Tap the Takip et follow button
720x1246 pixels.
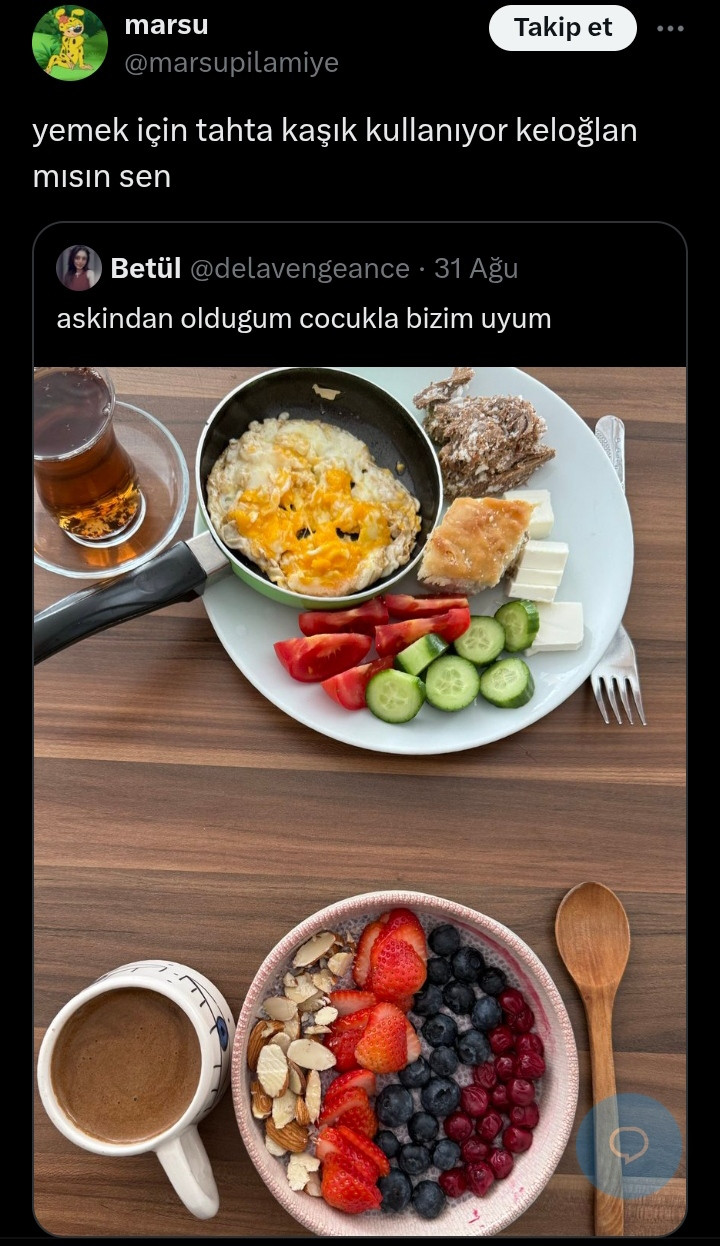click(x=562, y=28)
